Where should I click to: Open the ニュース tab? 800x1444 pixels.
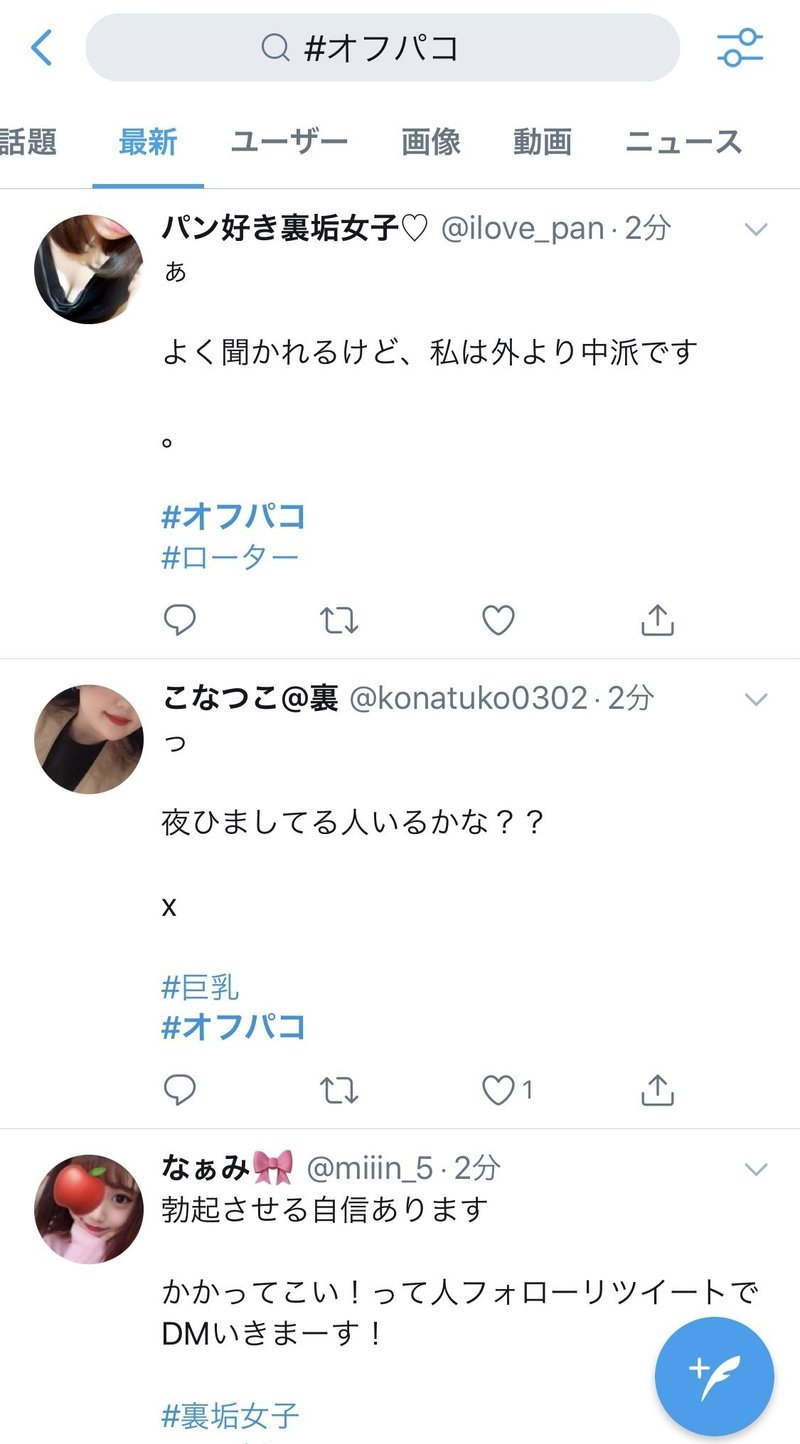(x=684, y=142)
